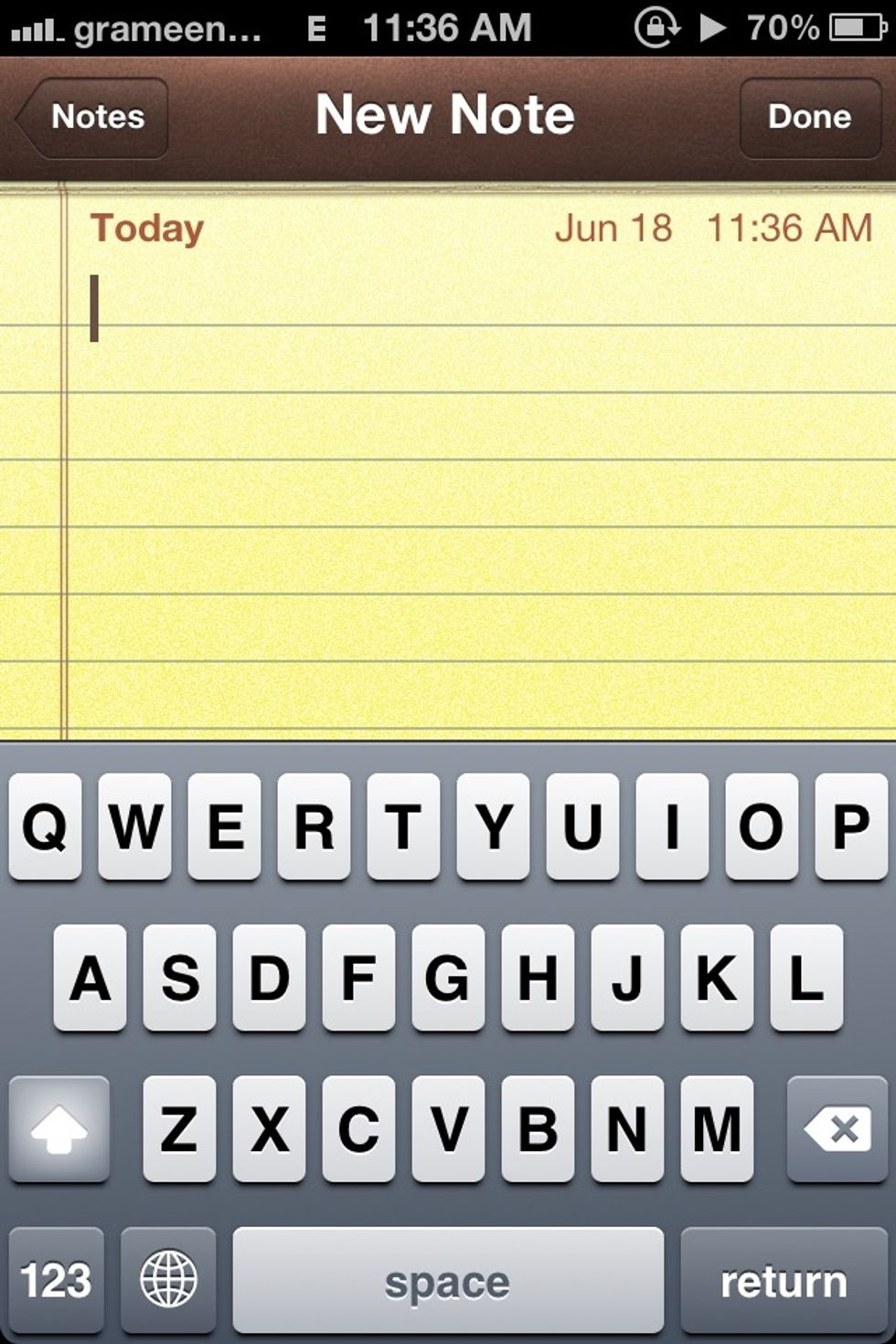
Task: Tap Done to finish the note
Action: pos(809,117)
